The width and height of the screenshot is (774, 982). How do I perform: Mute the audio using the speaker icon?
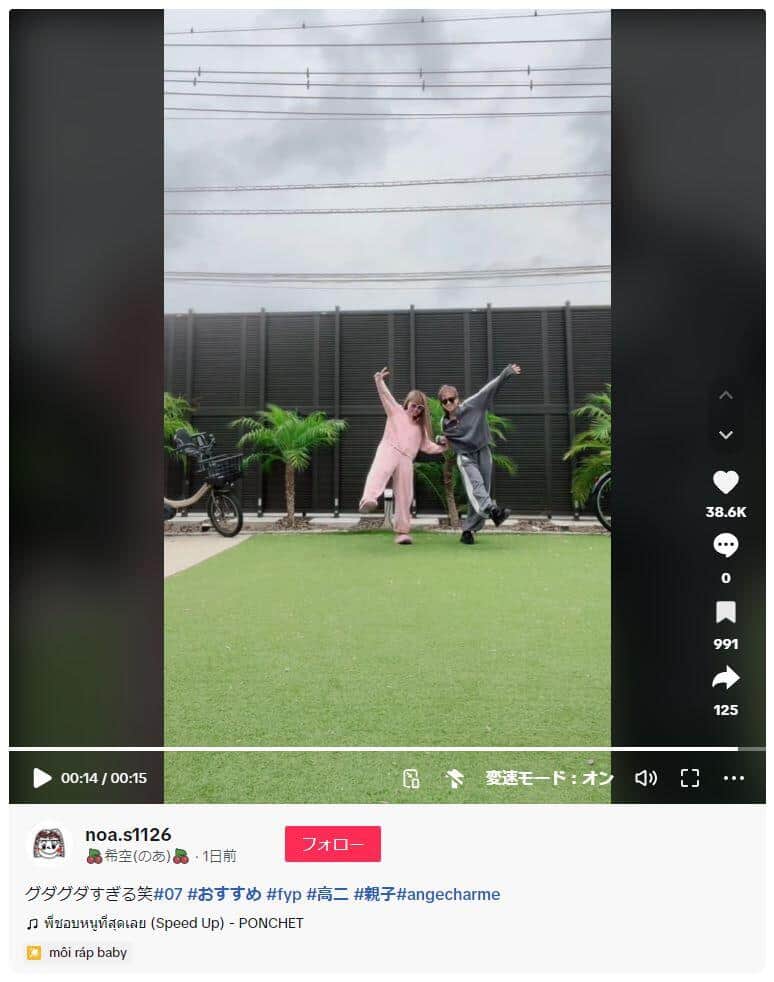[645, 778]
